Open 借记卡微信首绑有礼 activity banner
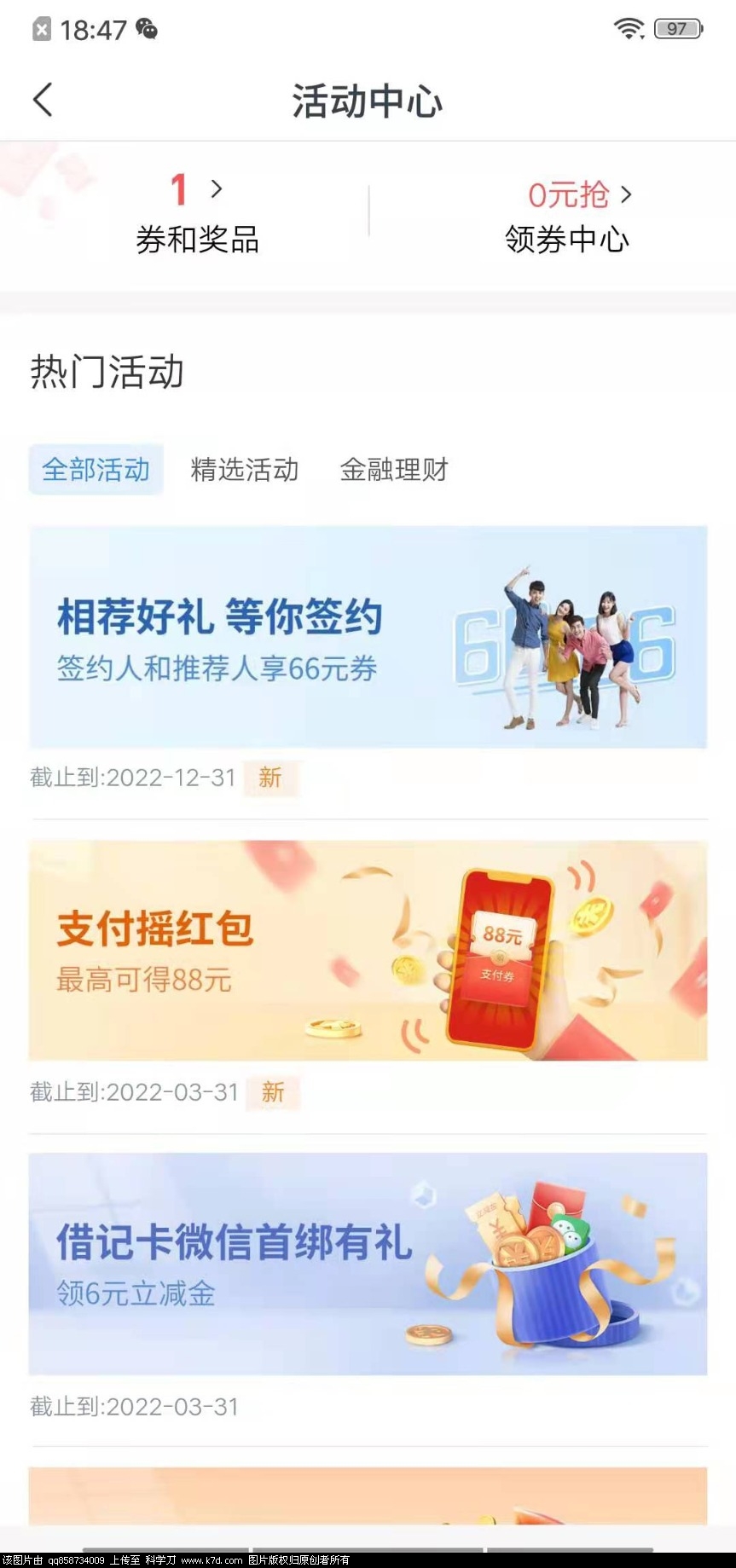 coord(368,1264)
